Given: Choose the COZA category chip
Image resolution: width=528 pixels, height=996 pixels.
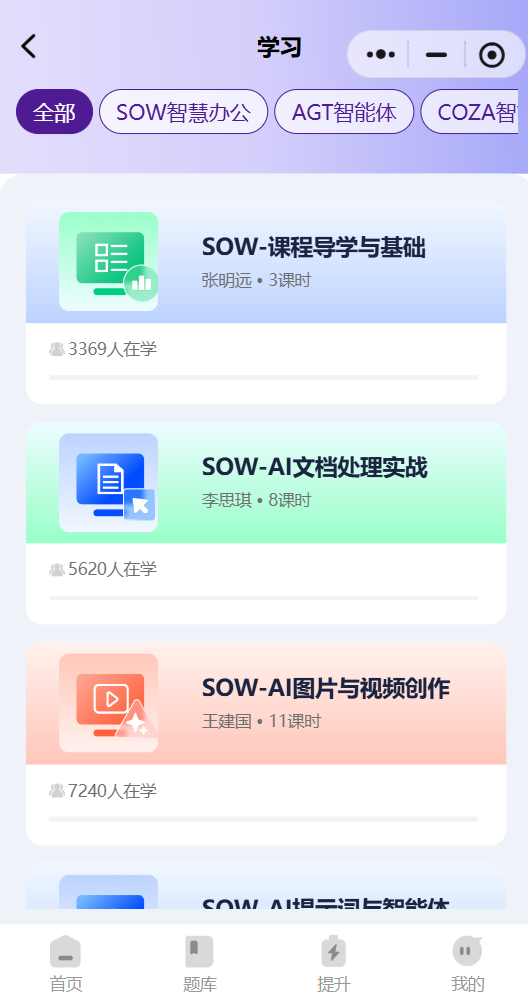Looking at the screenshot, I should coord(470,112).
